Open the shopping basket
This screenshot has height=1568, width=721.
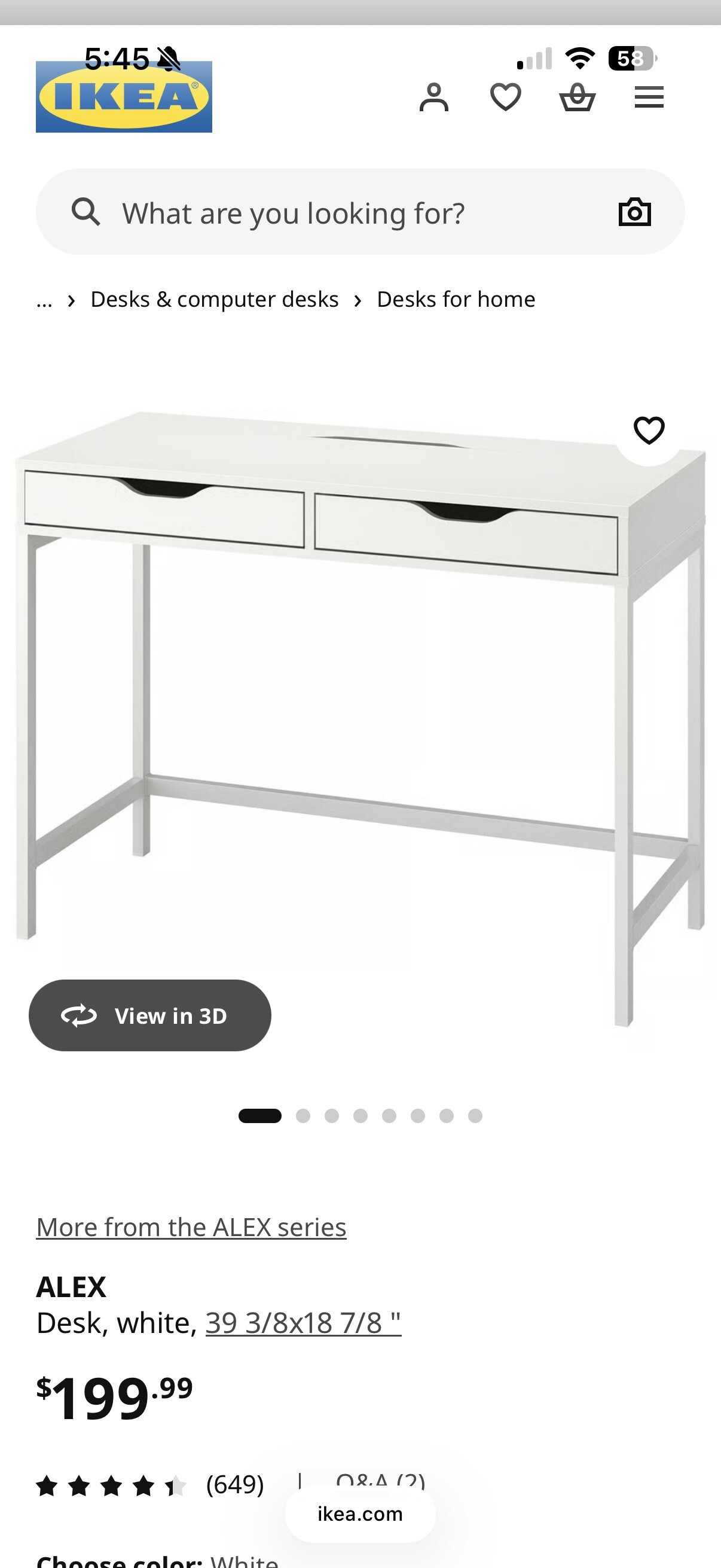(577, 97)
